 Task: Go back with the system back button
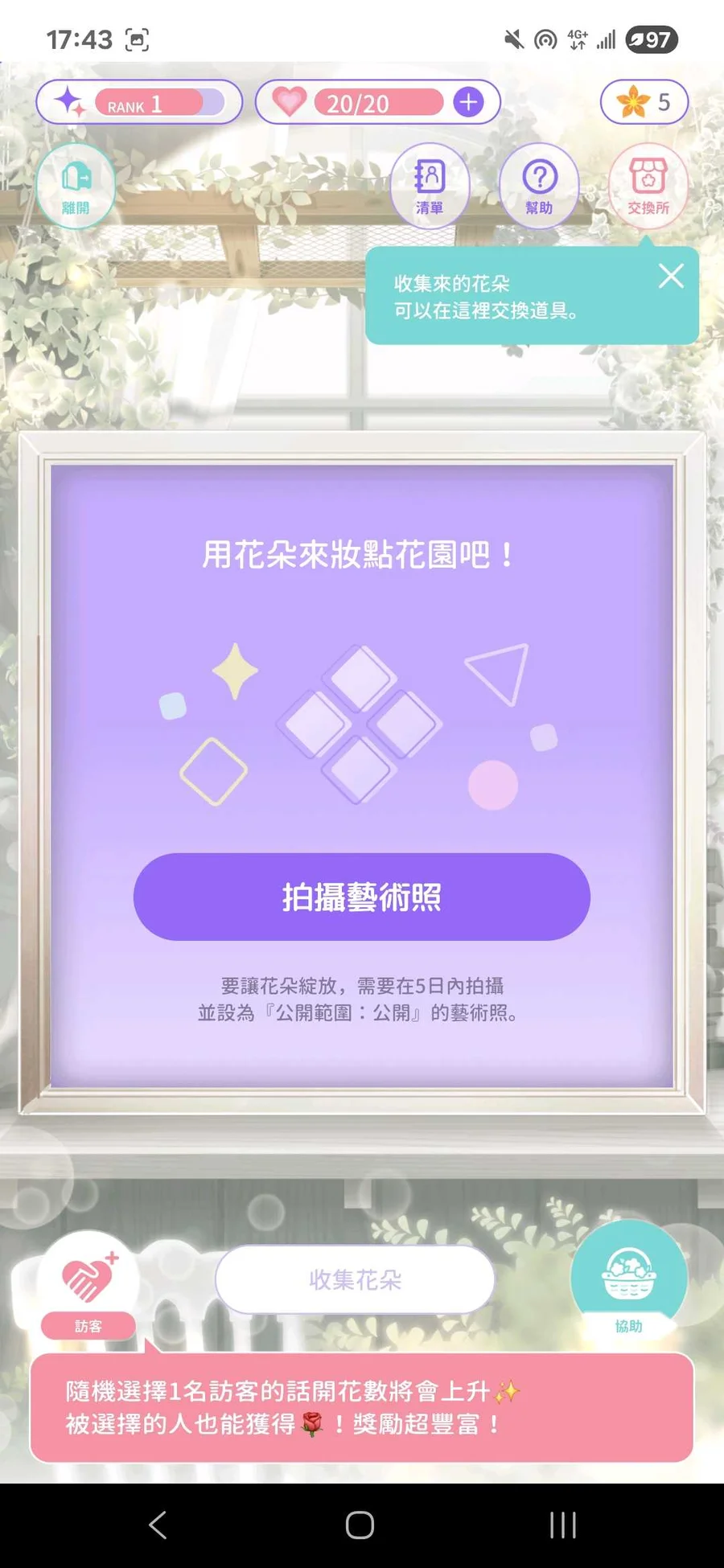coord(158,1525)
